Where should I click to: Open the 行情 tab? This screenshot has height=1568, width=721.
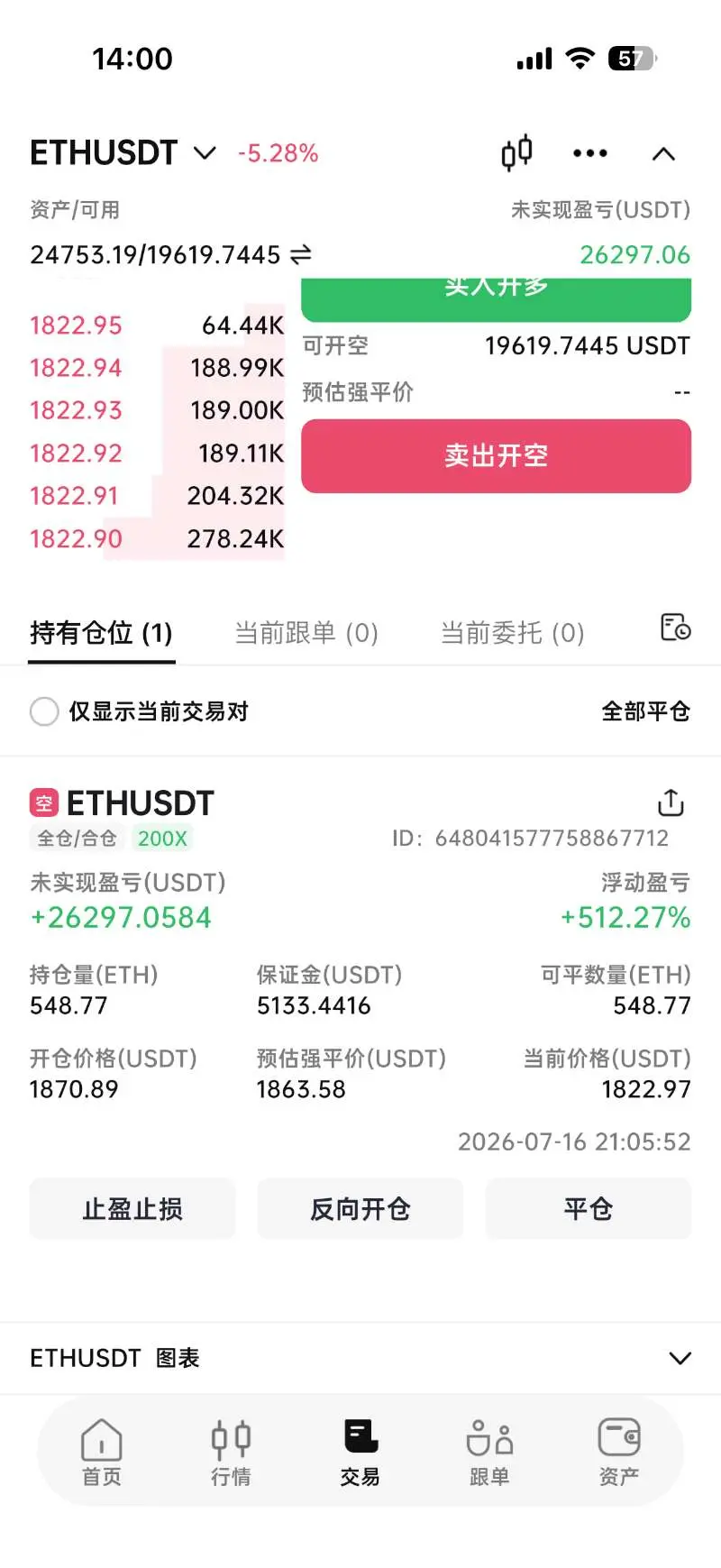point(231,1452)
